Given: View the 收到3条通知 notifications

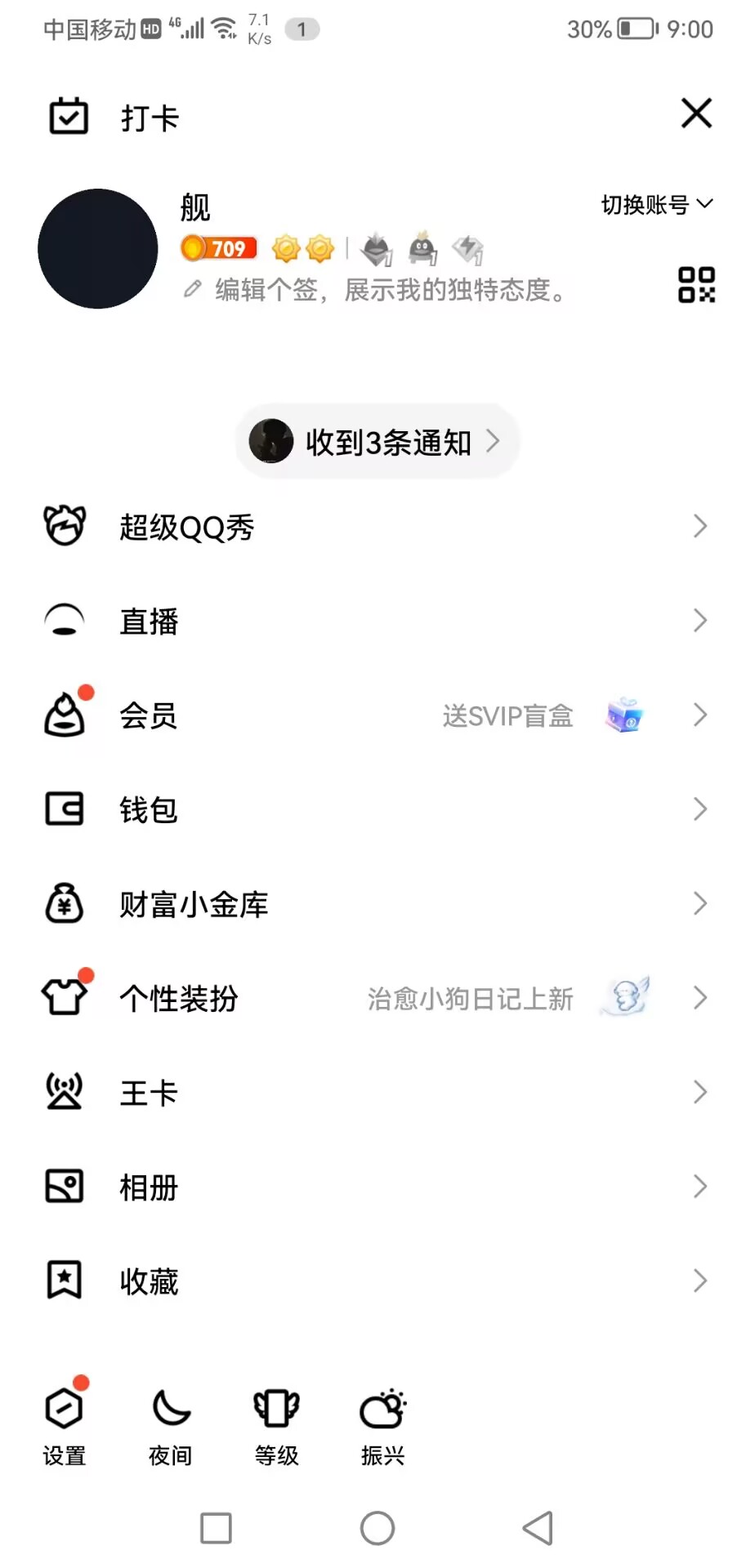Looking at the screenshot, I should pos(377,442).
